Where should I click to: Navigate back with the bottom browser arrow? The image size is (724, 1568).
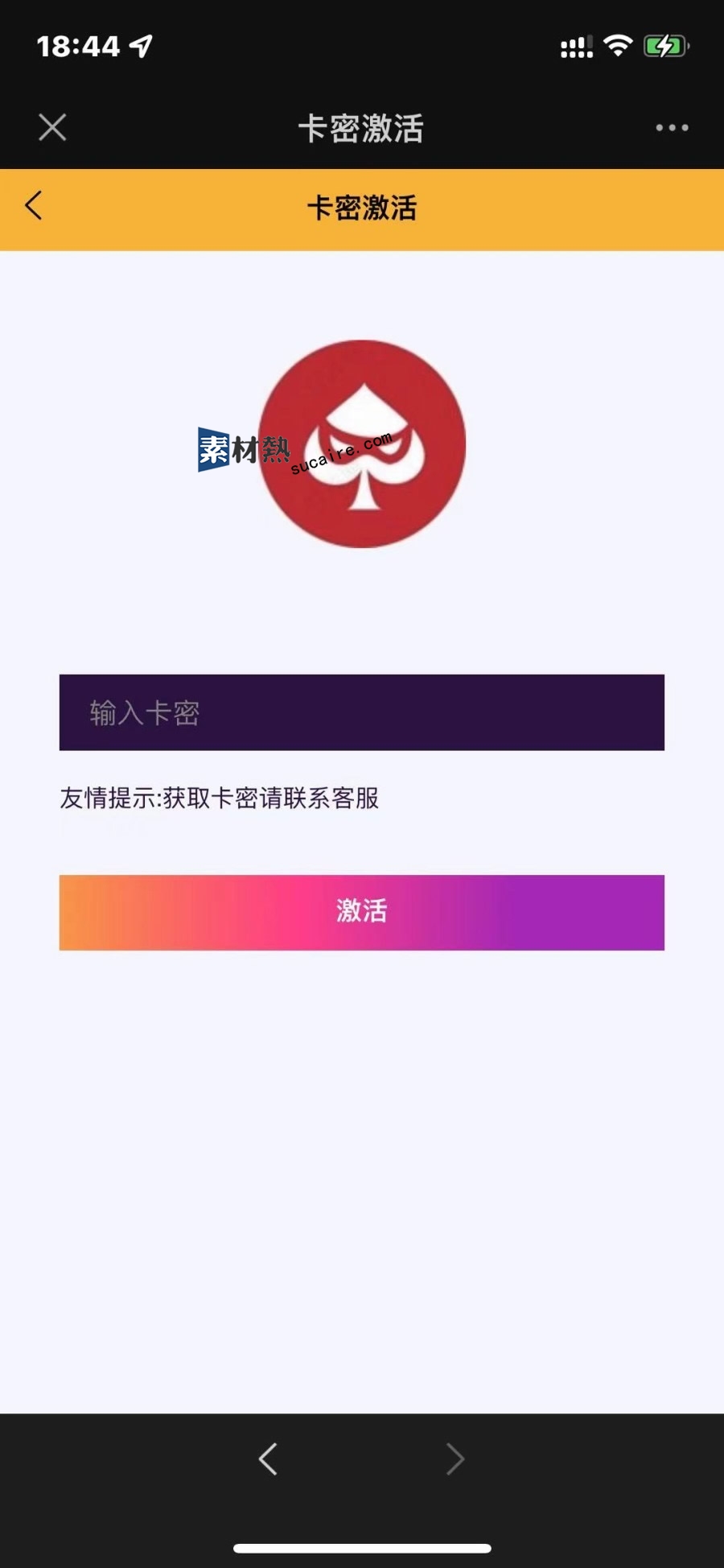coord(269,1459)
